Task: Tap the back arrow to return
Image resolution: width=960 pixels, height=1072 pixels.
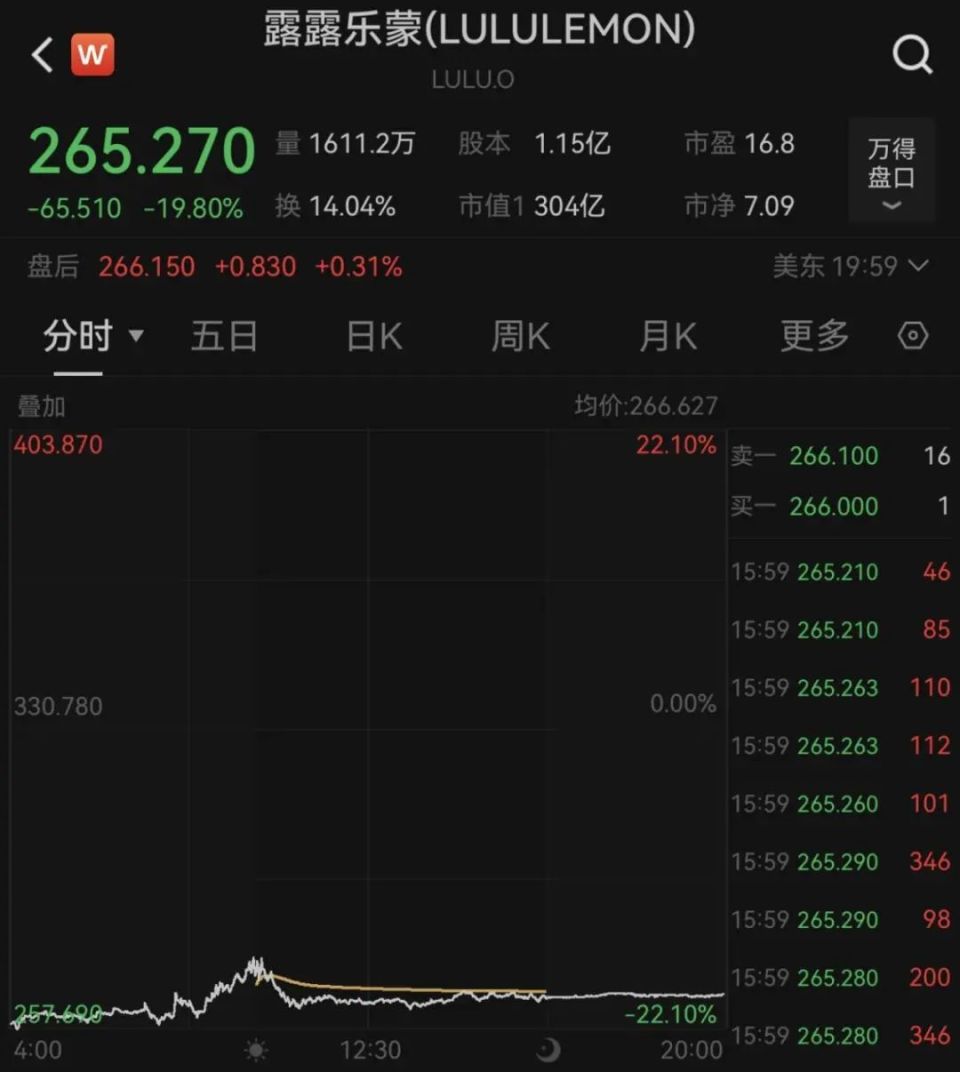Action: click(40, 56)
